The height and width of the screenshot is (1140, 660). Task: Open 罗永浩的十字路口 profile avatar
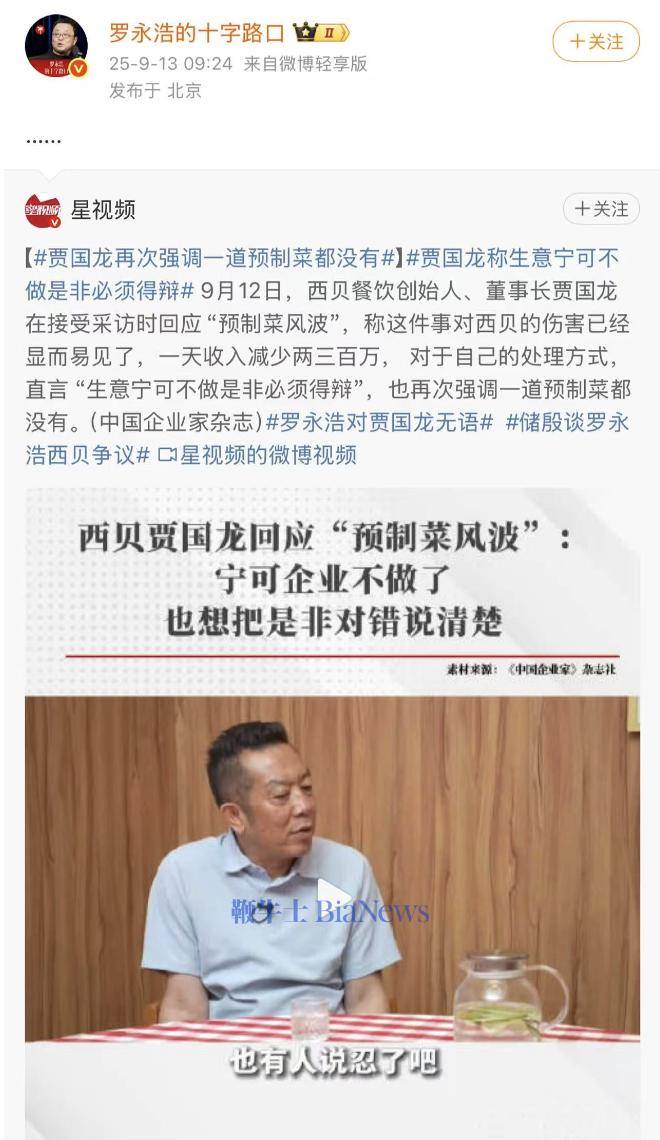[56, 46]
